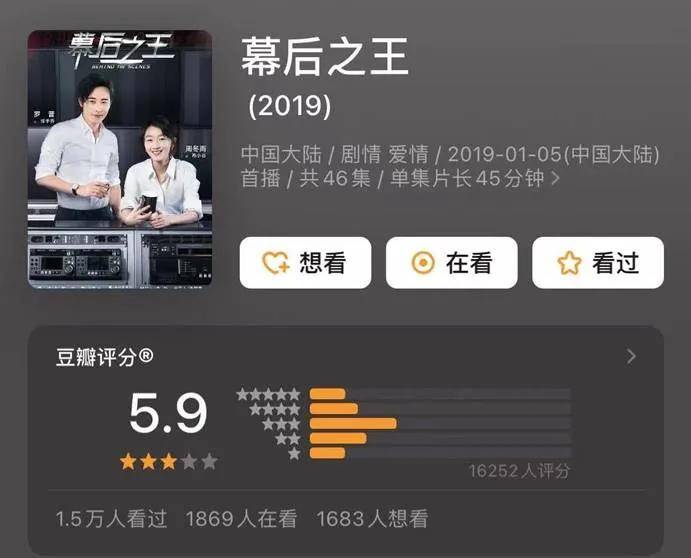Select the 在看 (watching) button
The width and height of the screenshot is (691, 558).
(452, 263)
